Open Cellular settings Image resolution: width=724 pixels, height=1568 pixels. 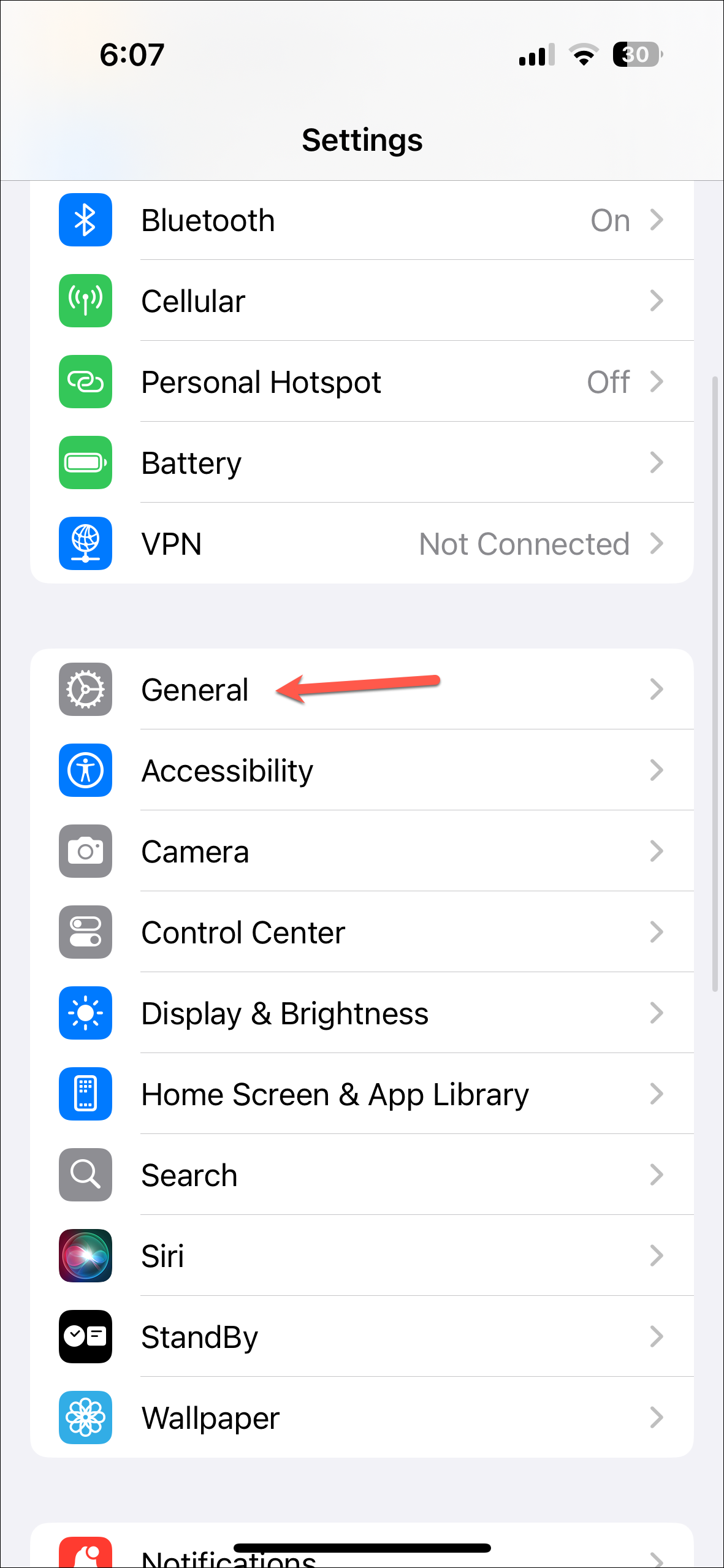click(362, 301)
